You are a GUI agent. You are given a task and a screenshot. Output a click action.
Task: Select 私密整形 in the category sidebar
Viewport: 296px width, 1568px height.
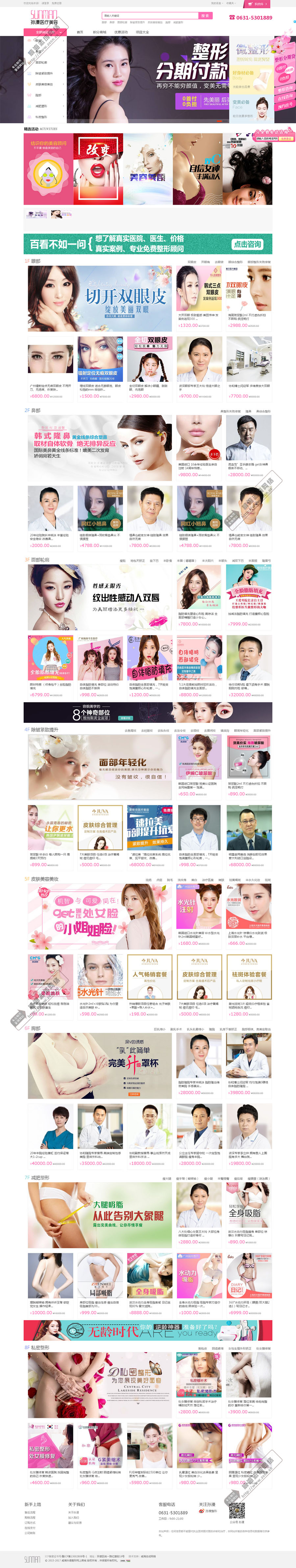coord(41,117)
